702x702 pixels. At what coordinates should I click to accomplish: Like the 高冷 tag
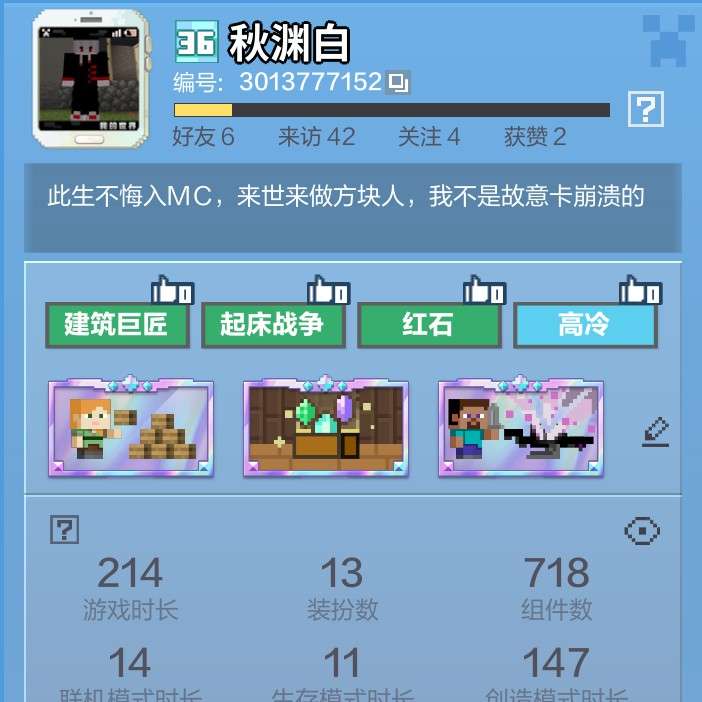point(639,291)
